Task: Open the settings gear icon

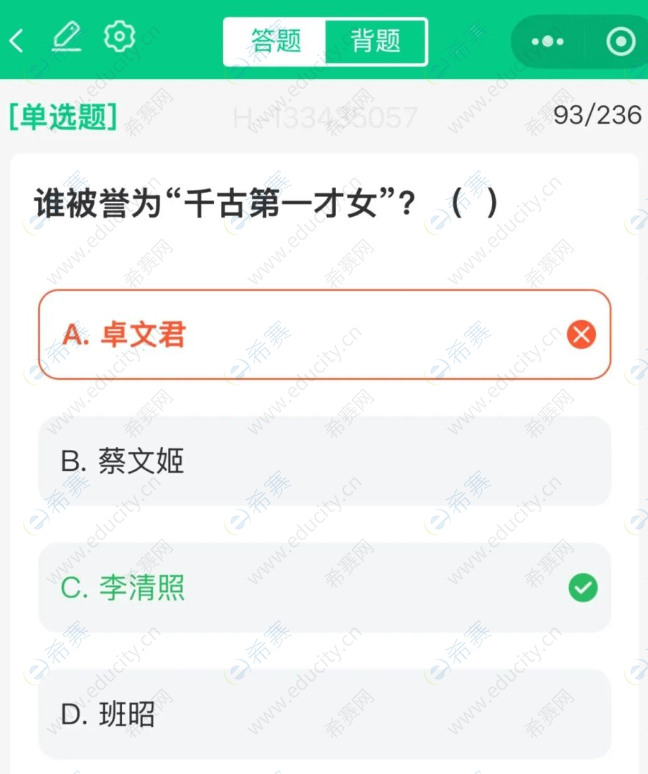Action: (x=119, y=37)
